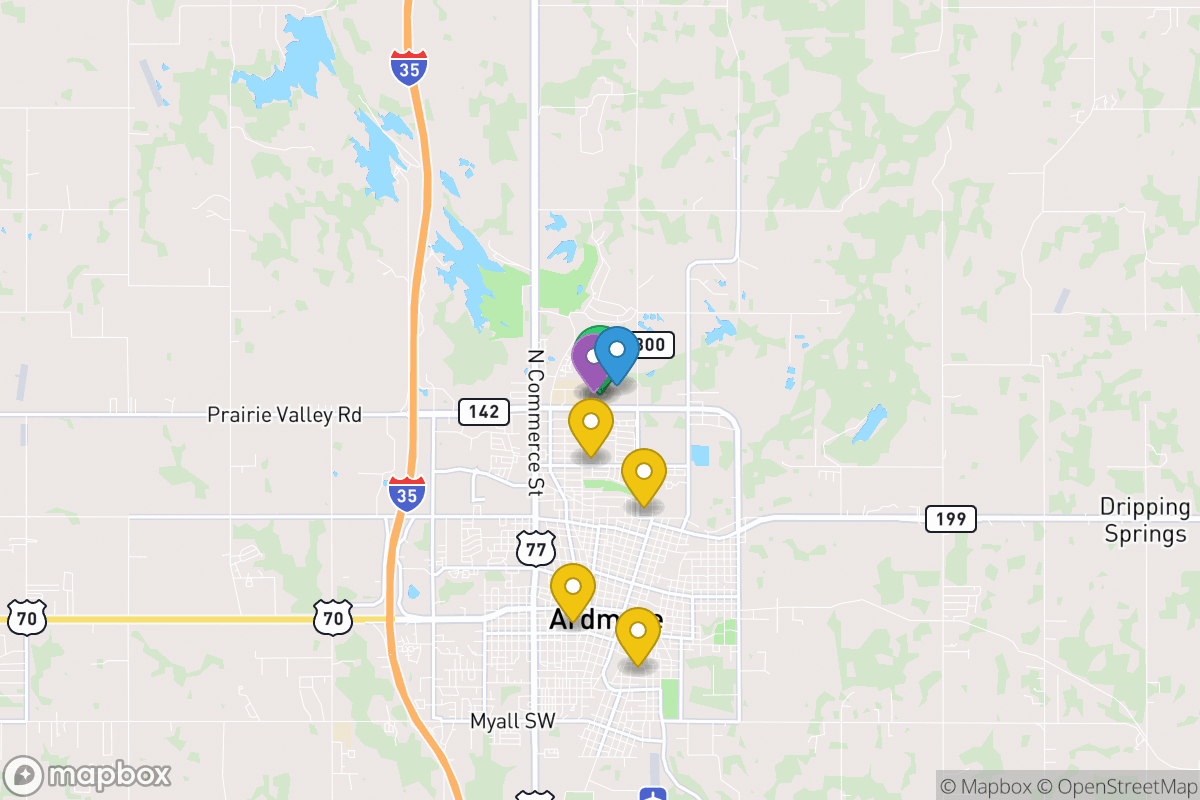Screen dimensions: 1200x800
Task: Select the yellow pin covering Ardmore's last letters
Action: tap(638, 631)
